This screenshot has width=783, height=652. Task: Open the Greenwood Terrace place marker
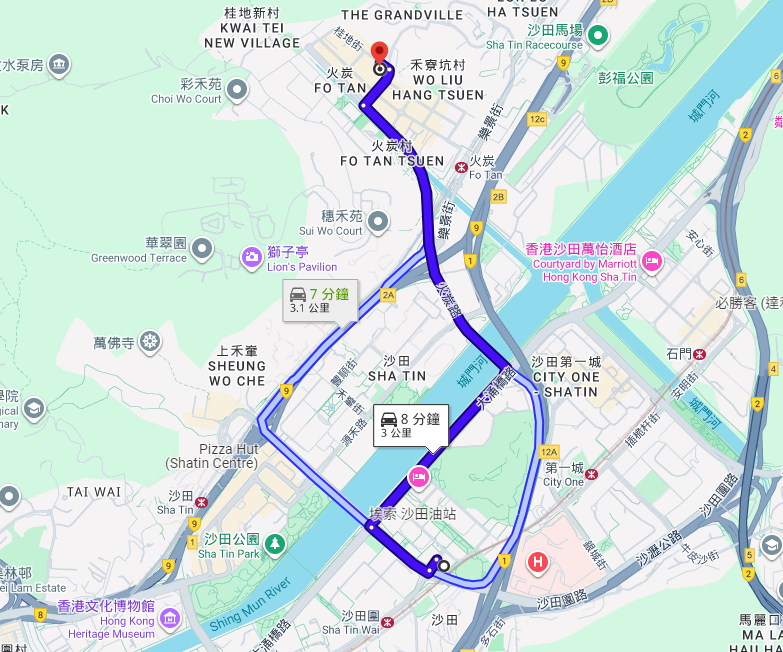203,248
